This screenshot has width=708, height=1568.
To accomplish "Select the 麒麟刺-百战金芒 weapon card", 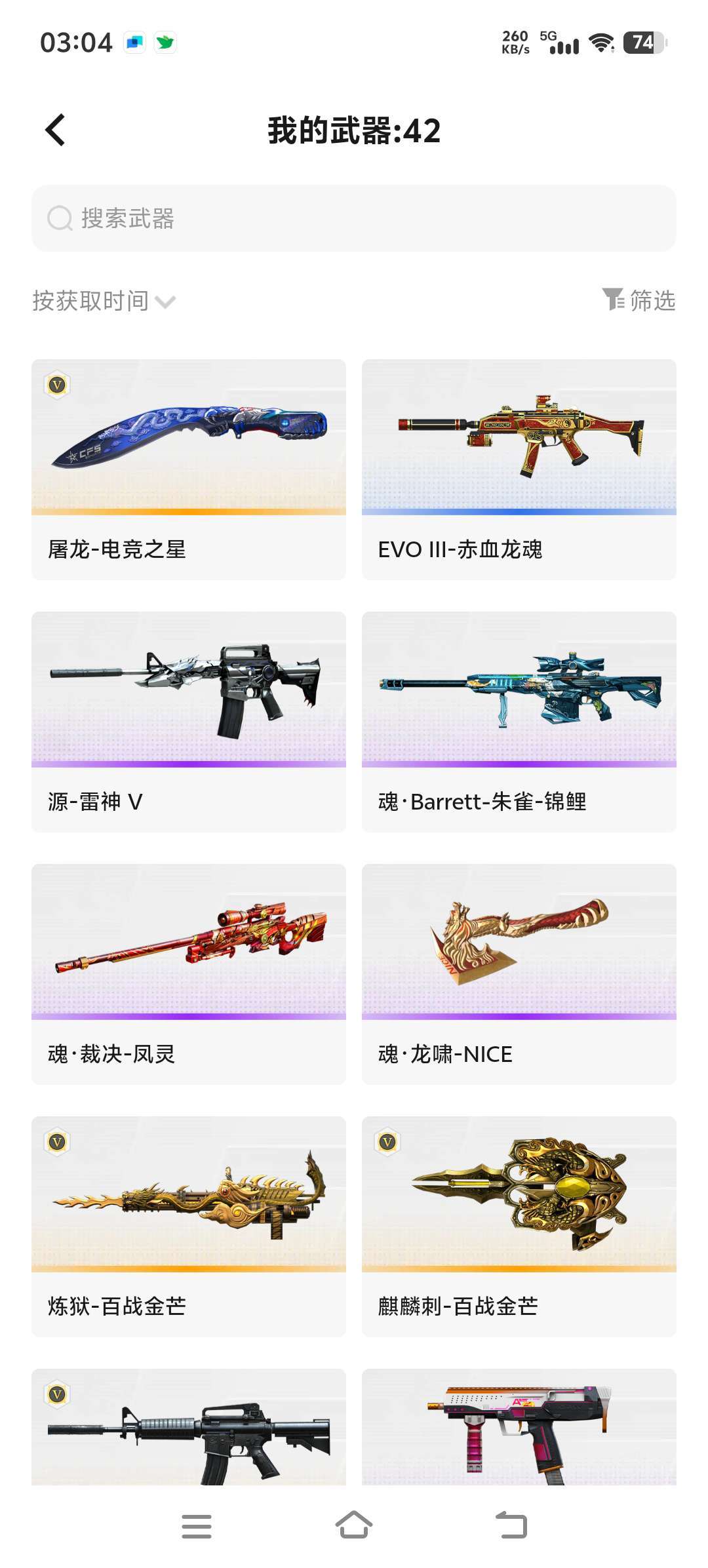I will (519, 1226).
